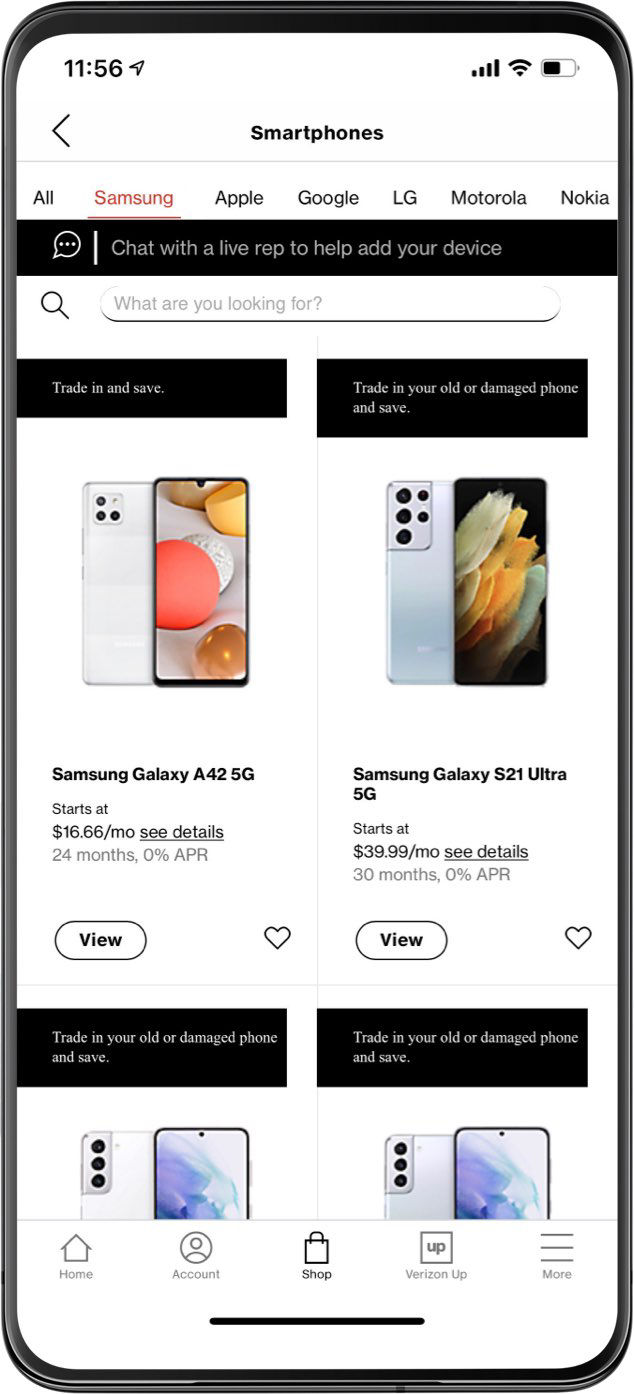The width and height of the screenshot is (634, 1394).
Task: View the Samsung Galaxy A42 5G
Action: coord(100,940)
